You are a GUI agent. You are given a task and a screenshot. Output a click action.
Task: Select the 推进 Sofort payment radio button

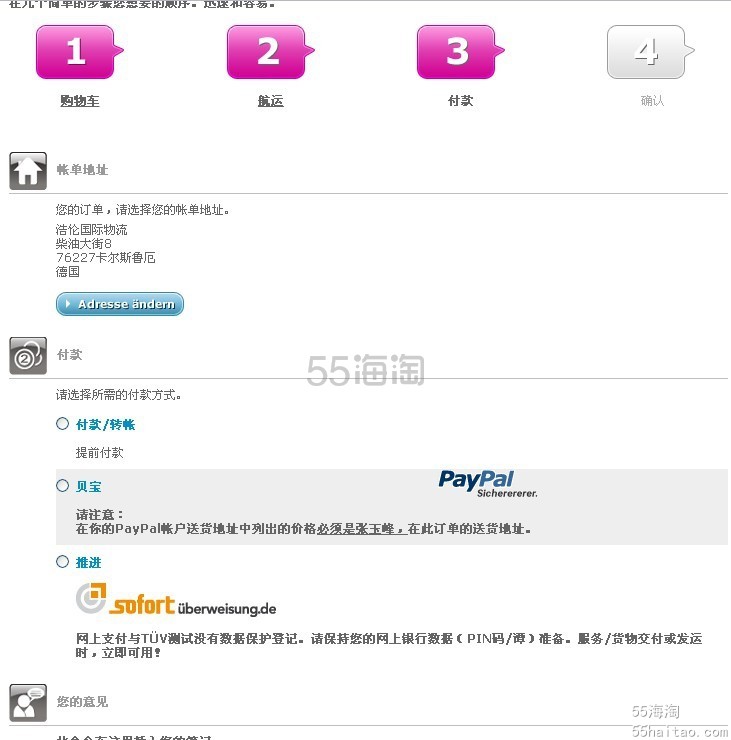point(63,561)
